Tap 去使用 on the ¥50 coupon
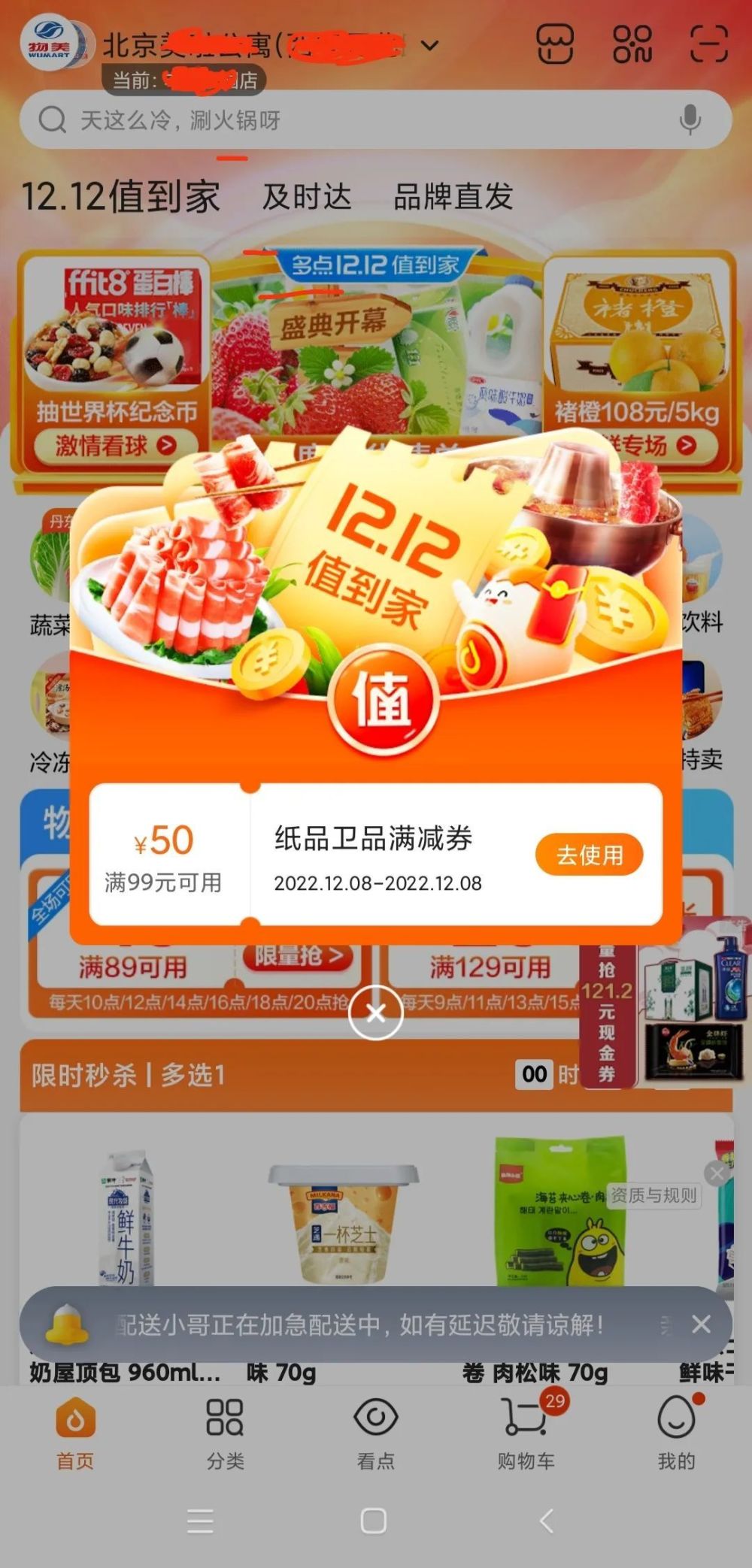 [589, 855]
